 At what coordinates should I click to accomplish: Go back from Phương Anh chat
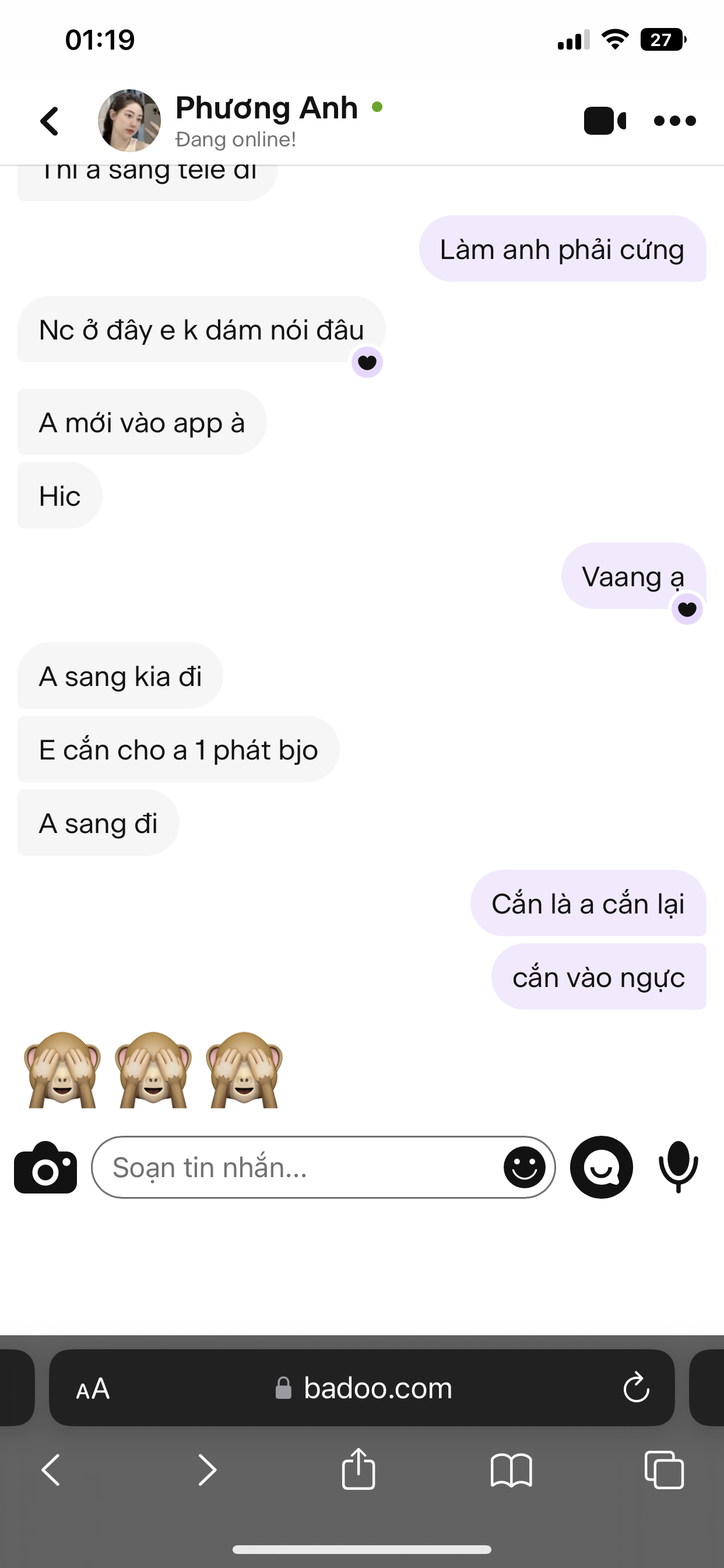[50, 121]
